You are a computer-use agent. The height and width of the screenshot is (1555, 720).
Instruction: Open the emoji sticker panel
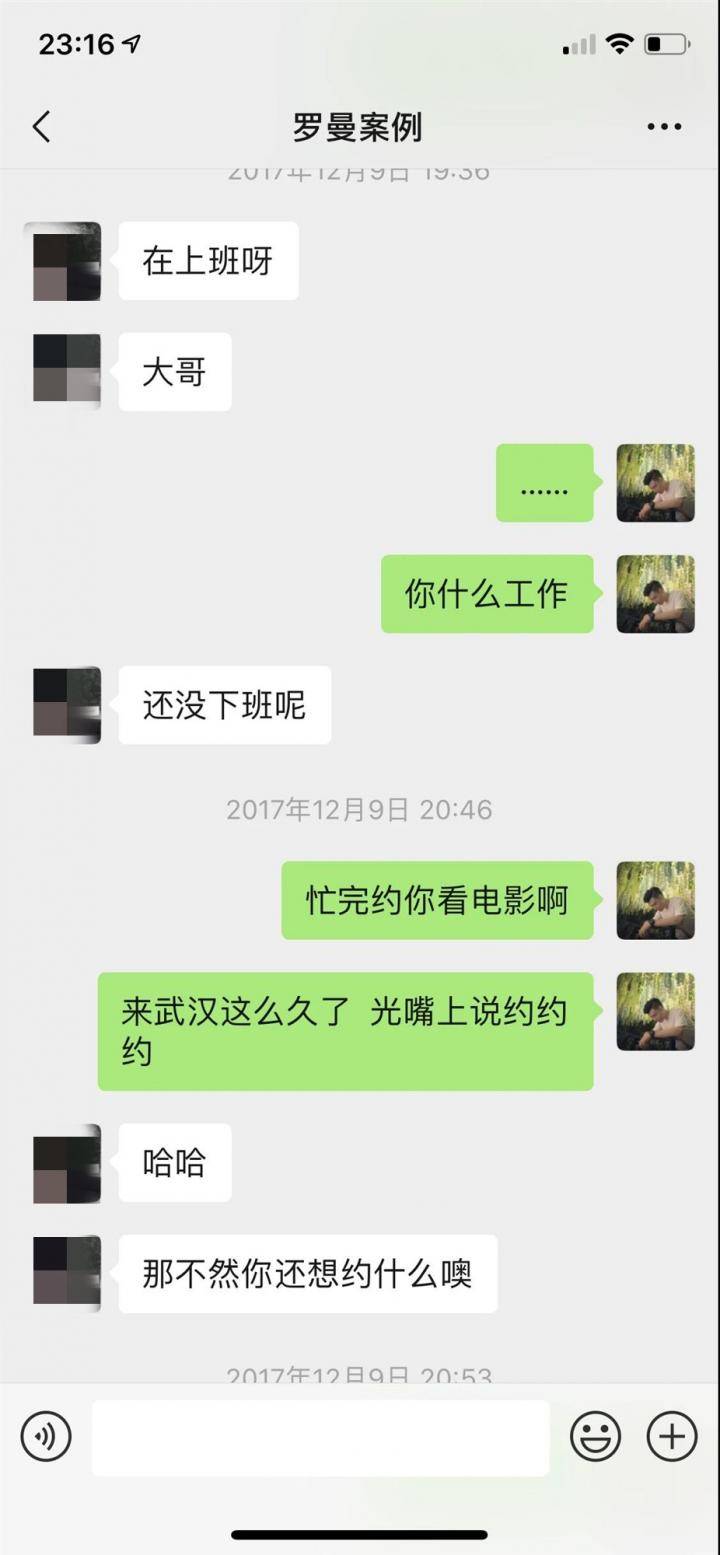(595, 1437)
